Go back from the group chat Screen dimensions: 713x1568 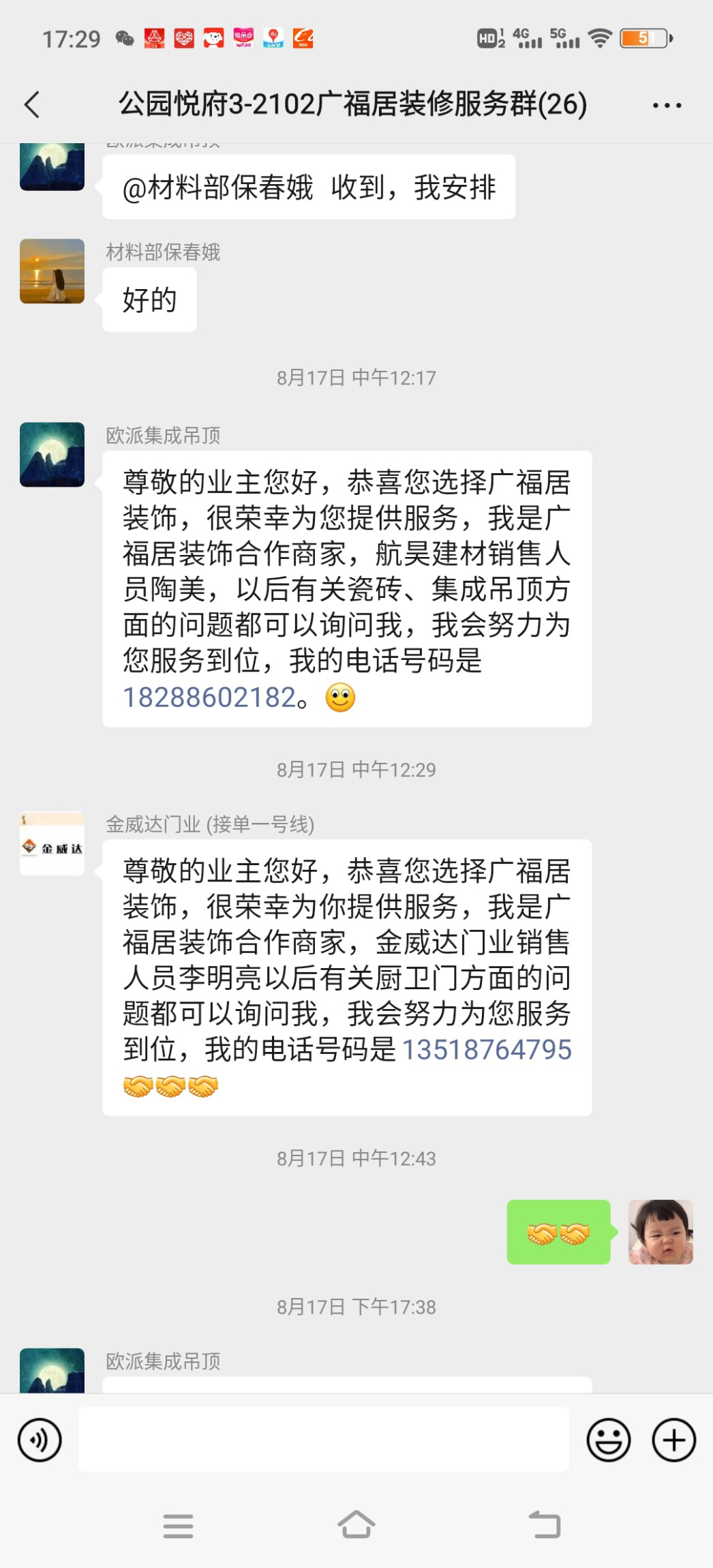click(32, 105)
